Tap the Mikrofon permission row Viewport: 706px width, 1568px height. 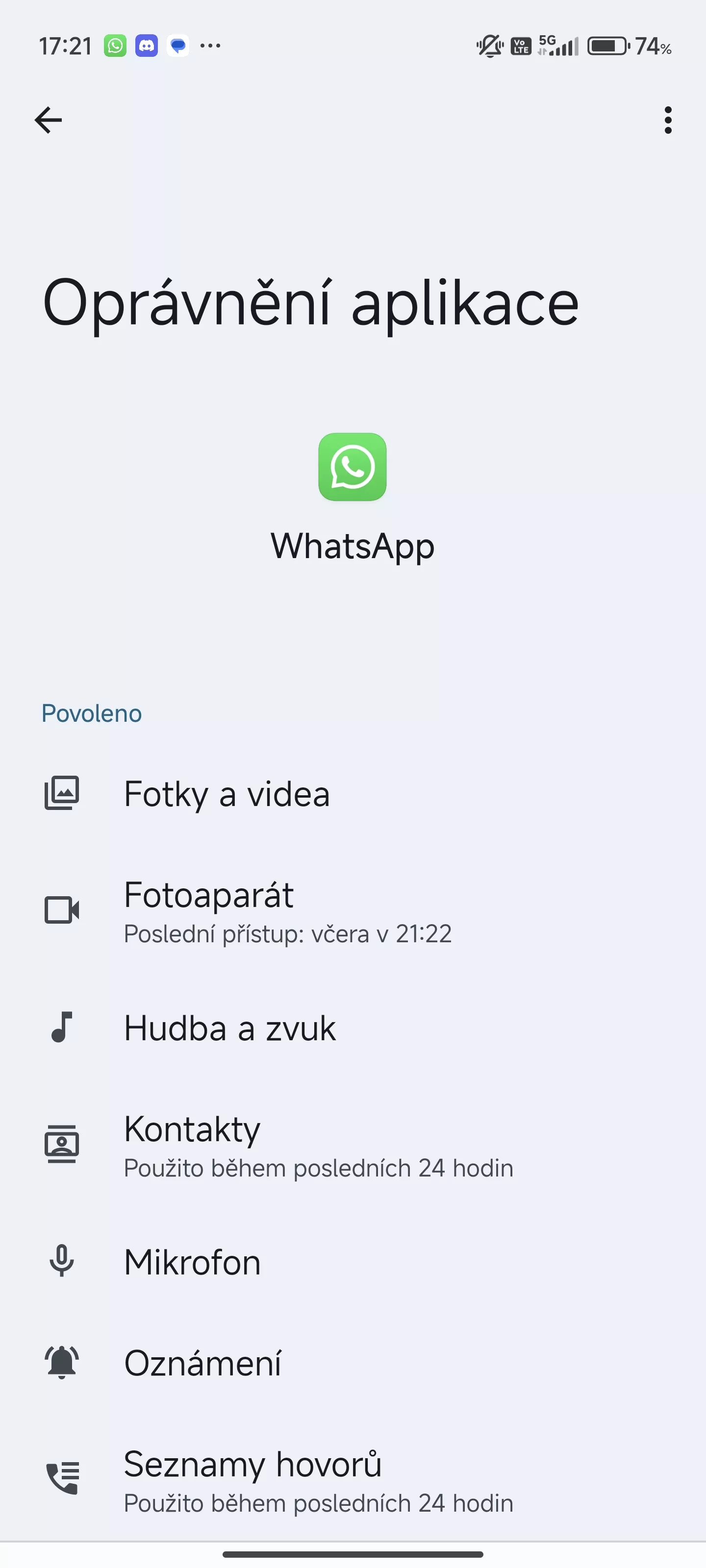353,1262
